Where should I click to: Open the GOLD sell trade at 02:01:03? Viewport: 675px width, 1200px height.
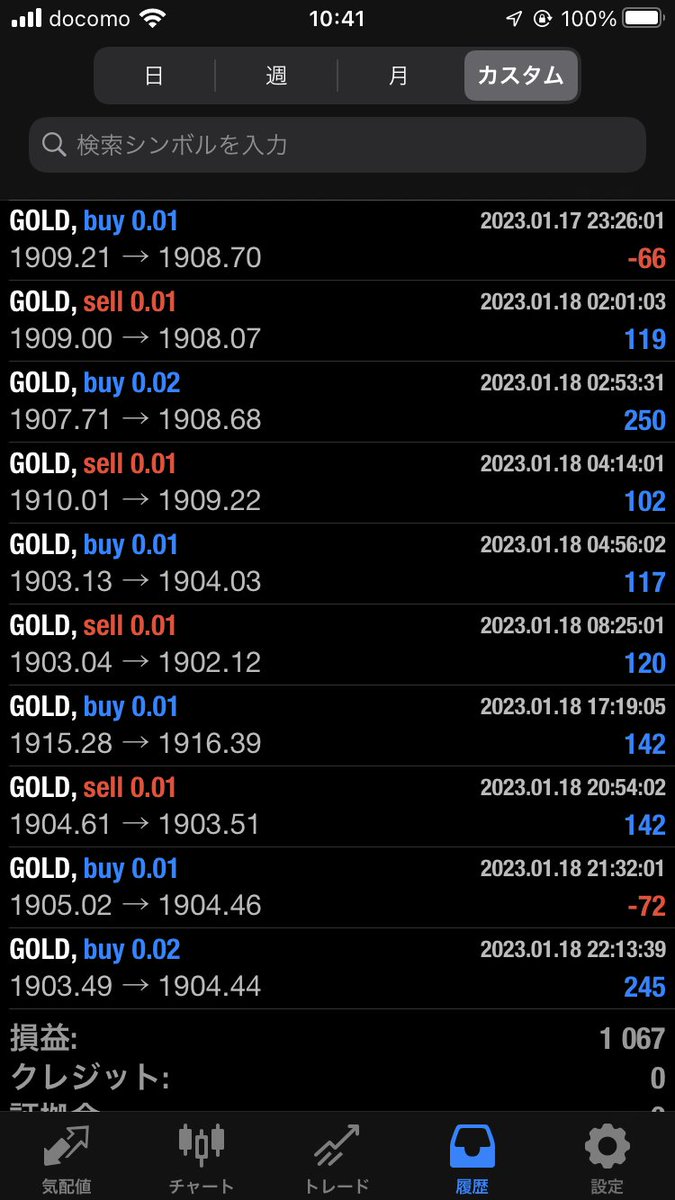pos(337,321)
